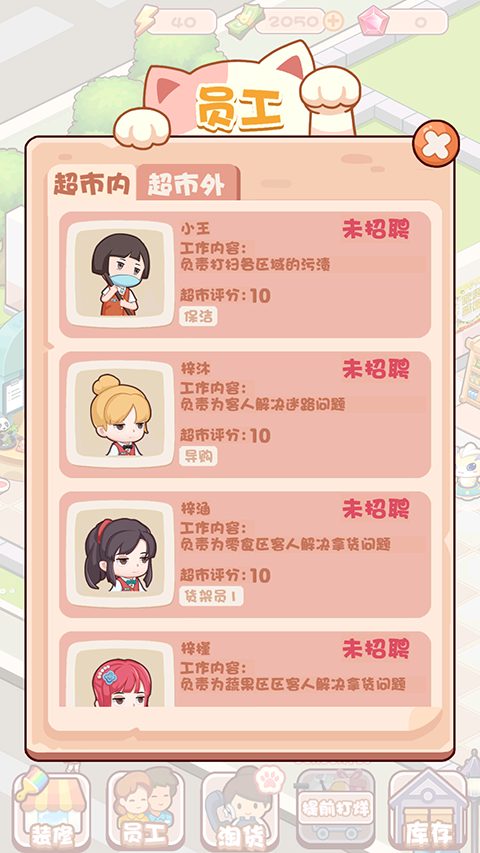Open the 员工 staff button at bottom
This screenshot has height=853, width=480.
pyautogui.click(x=146, y=809)
